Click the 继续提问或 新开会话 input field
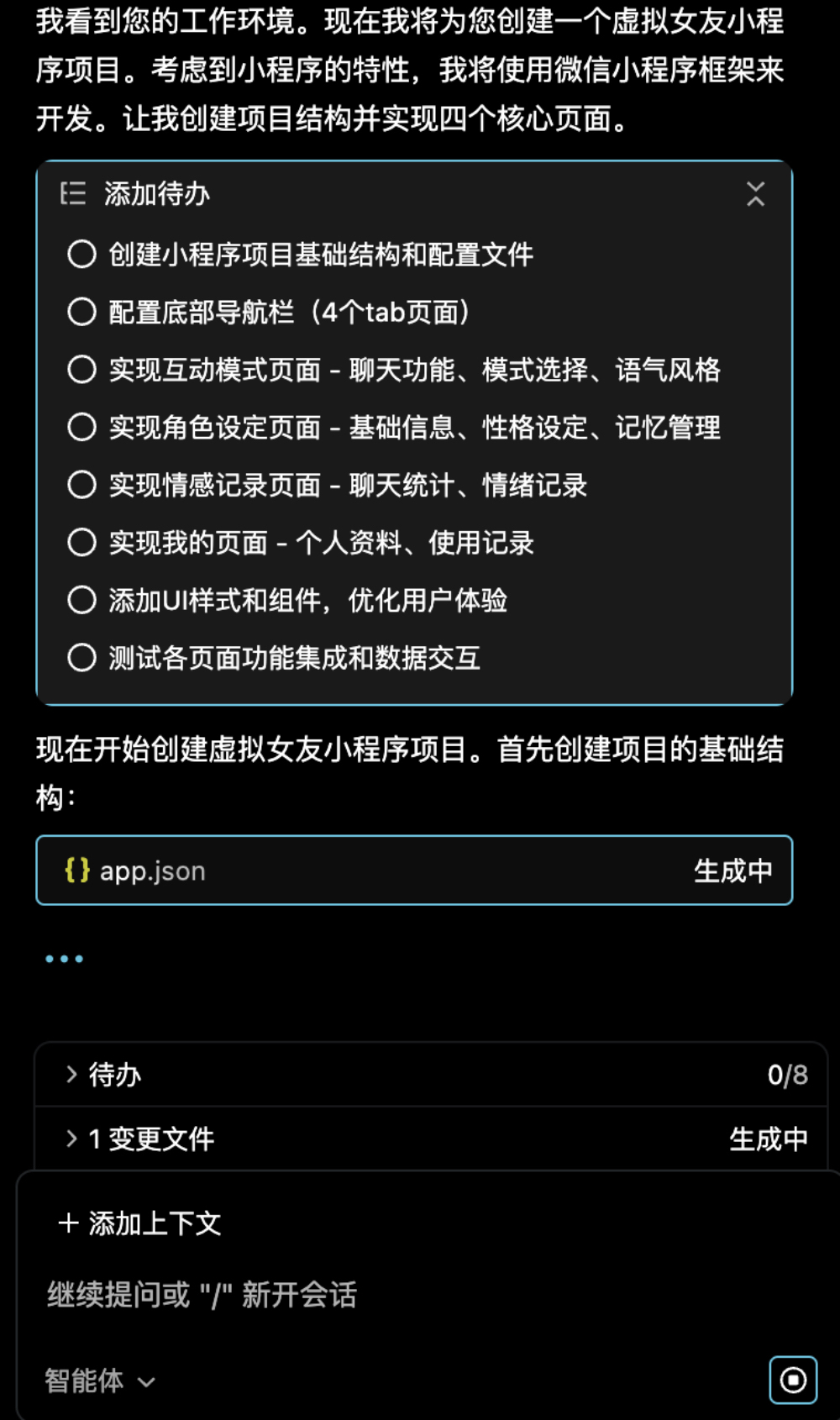Viewport: 840px width, 1420px height. pyautogui.click(x=336, y=1296)
